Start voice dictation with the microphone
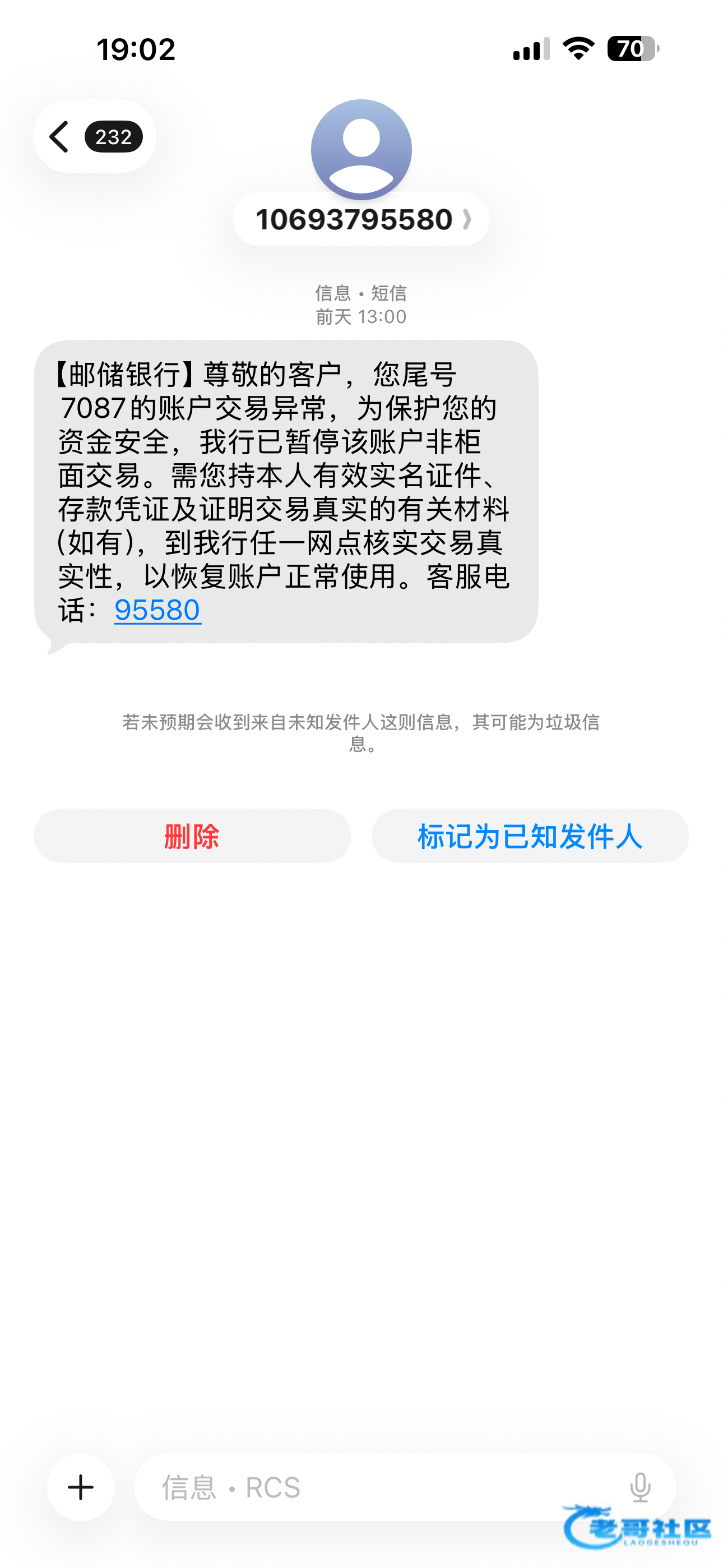Screen dimensions: 723x1568 pos(639,1487)
